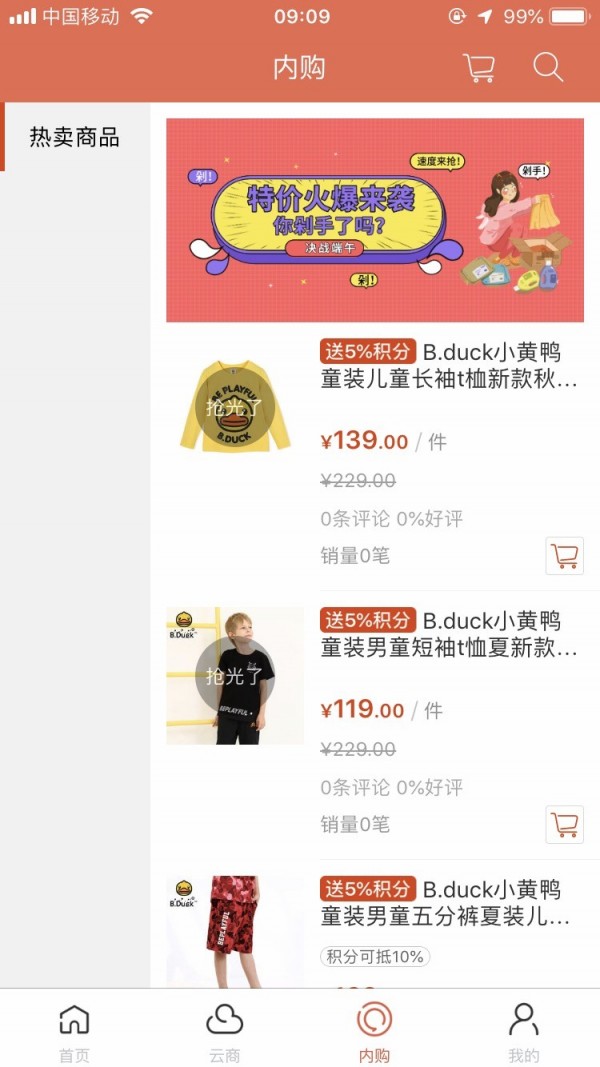Open the shopping cart in the header
600x1067 pixels.
coord(479,68)
